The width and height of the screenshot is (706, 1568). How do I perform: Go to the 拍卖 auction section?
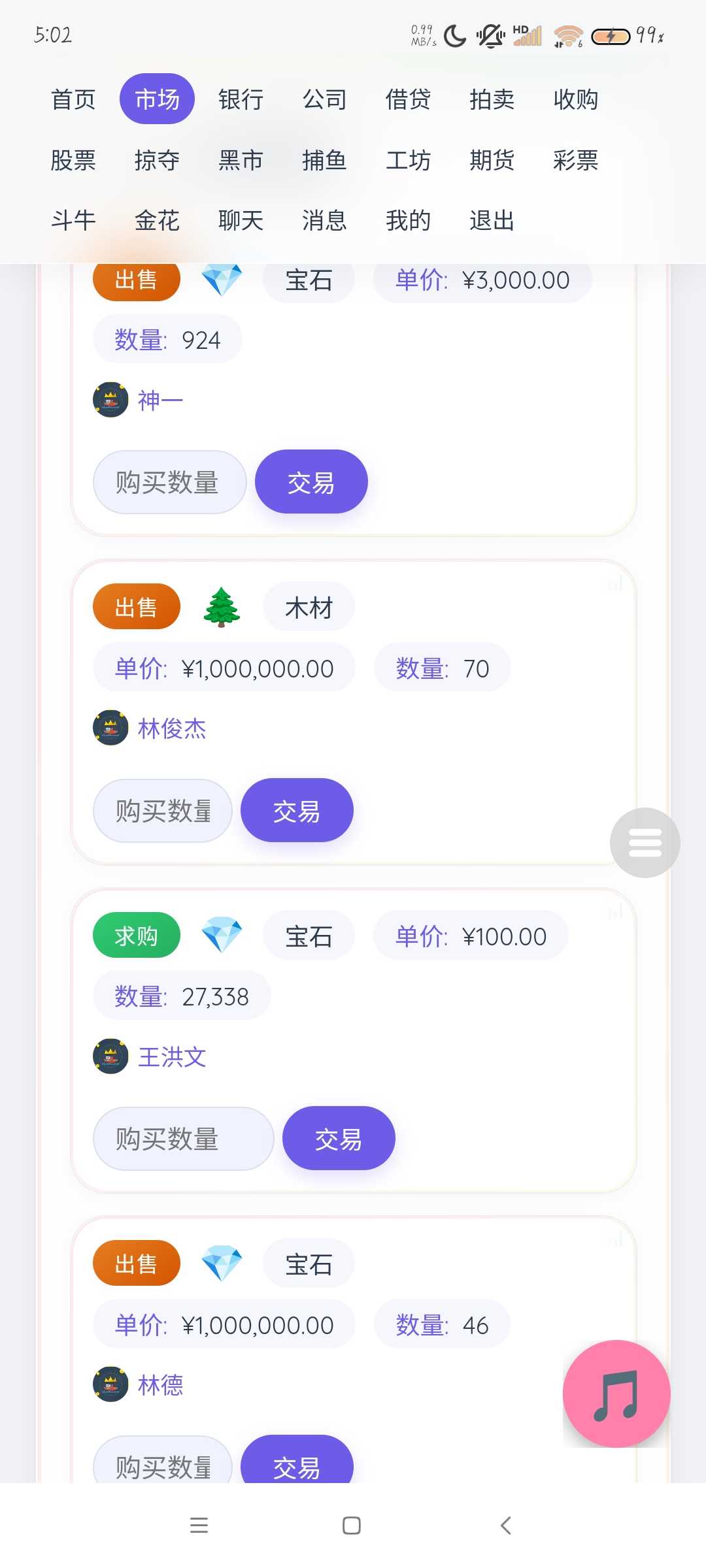click(492, 99)
